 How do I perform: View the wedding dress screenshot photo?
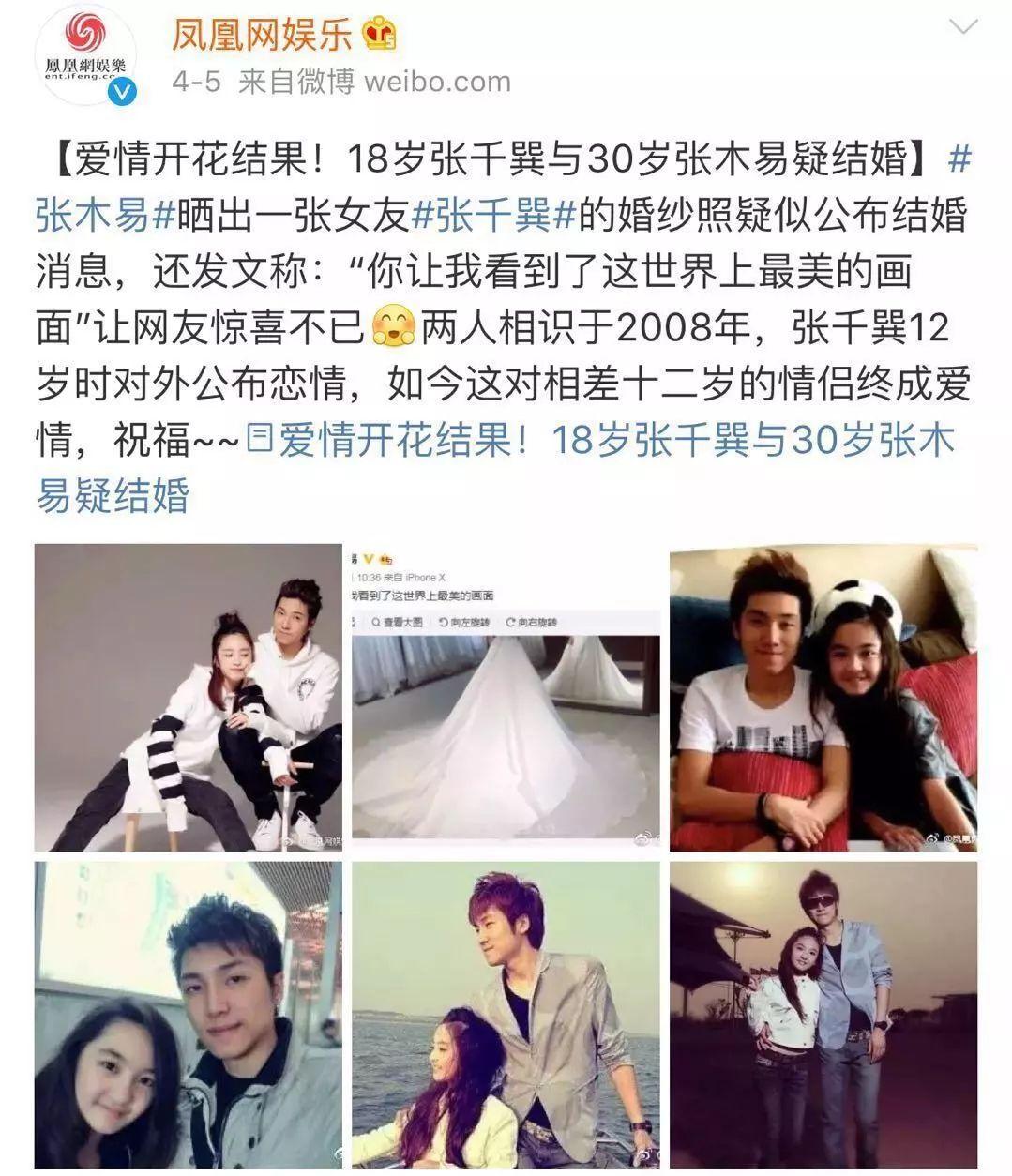tap(506, 697)
